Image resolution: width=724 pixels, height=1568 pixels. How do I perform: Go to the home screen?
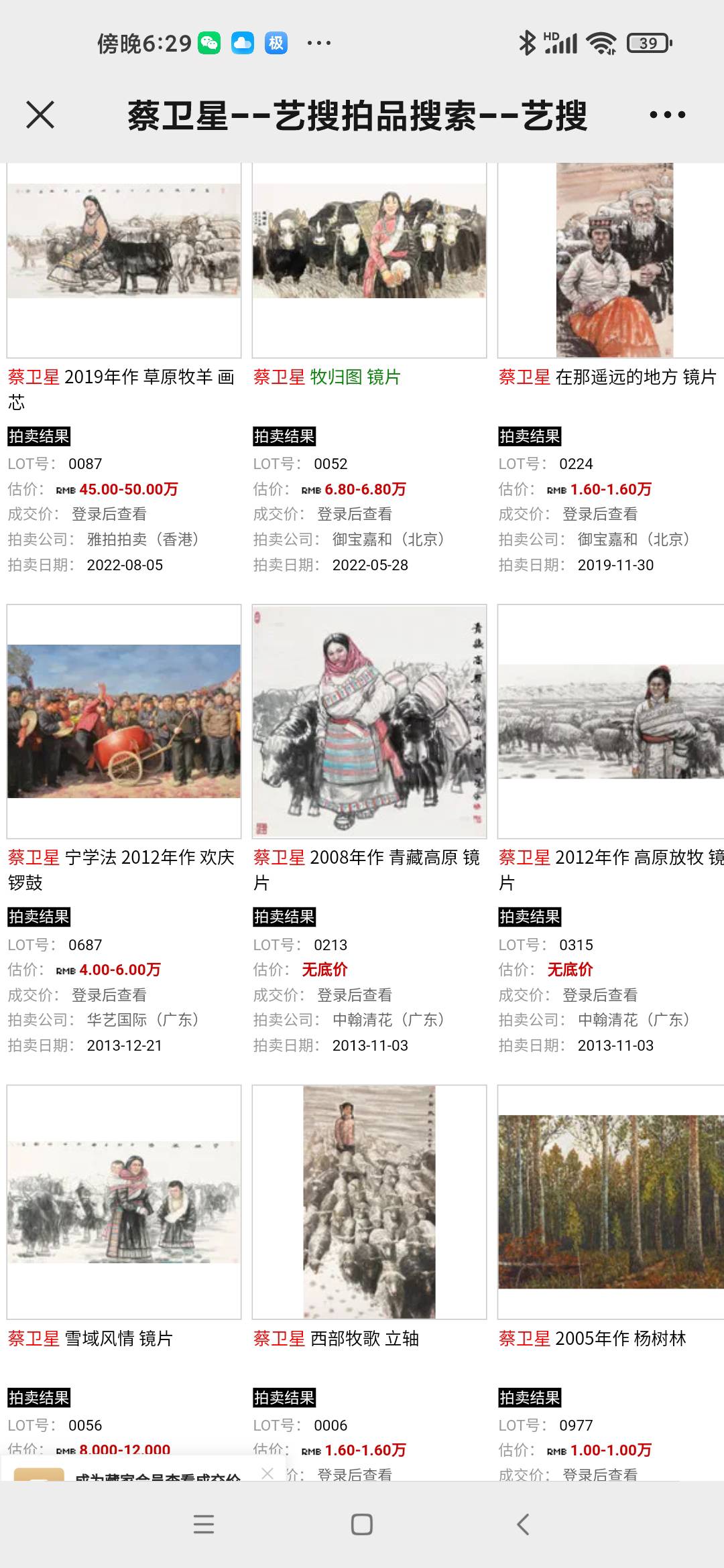coord(362,1524)
